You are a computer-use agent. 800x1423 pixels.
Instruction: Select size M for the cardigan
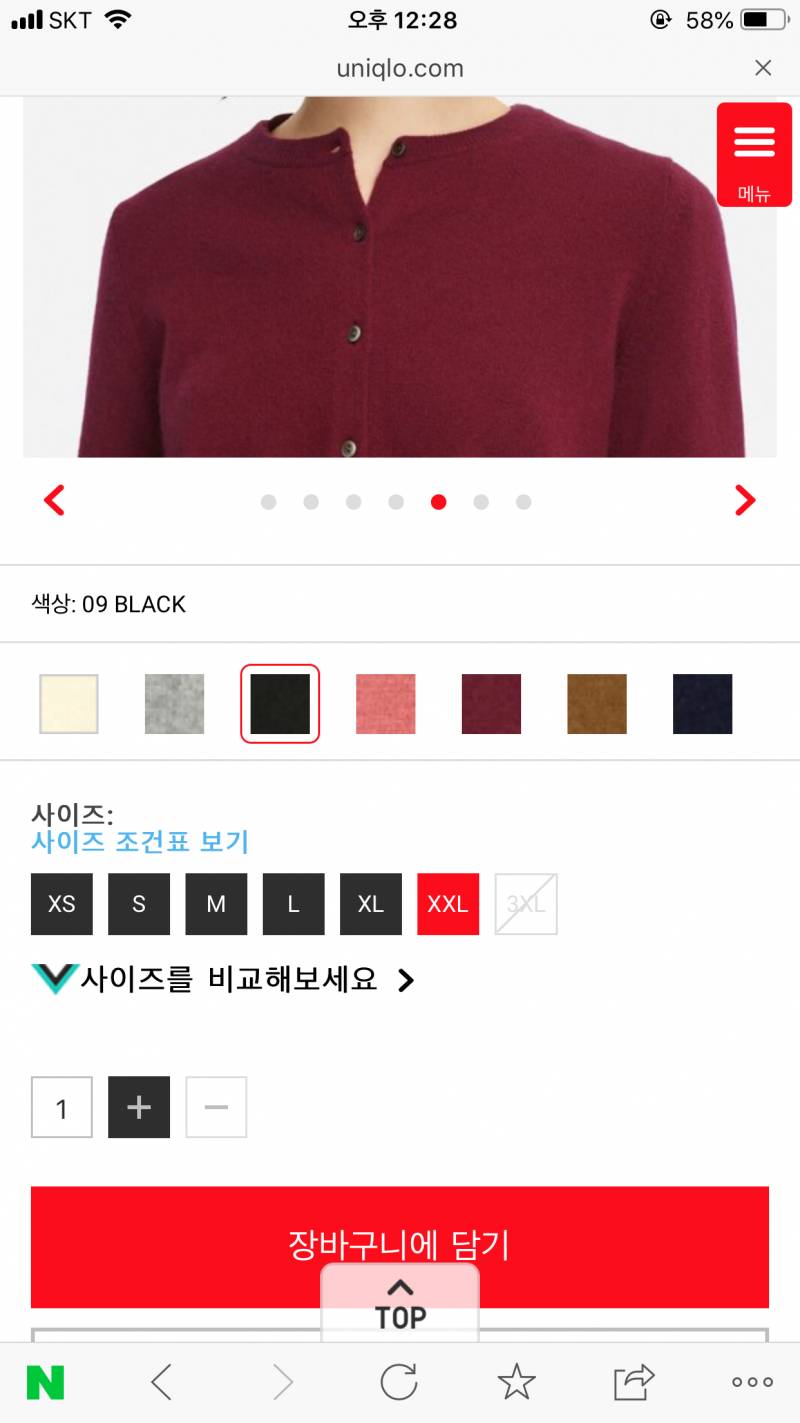pyautogui.click(x=216, y=904)
